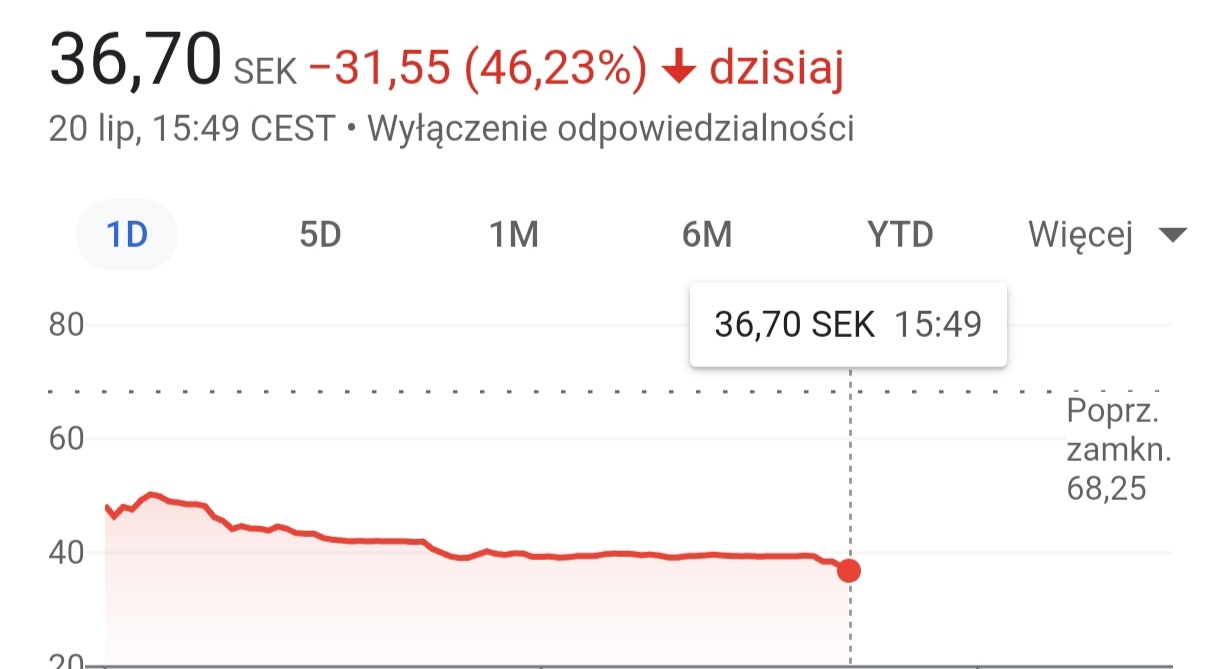Switch to the 1M chart range
The width and height of the screenshot is (1220, 669).
[x=513, y=235]
